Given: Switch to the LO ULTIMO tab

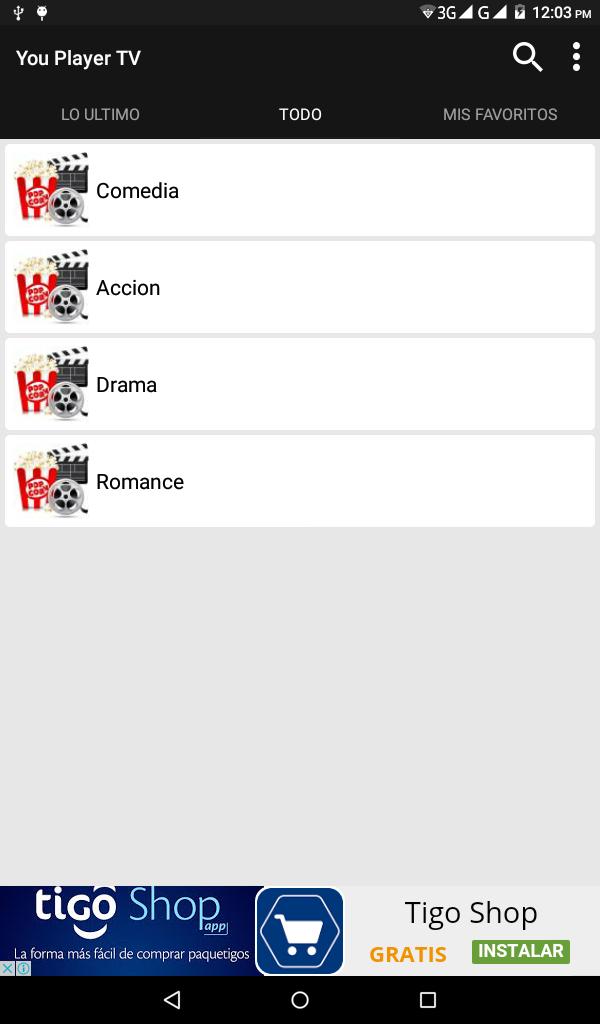Looking at the screenshot, I should click(x=100, y=115).
